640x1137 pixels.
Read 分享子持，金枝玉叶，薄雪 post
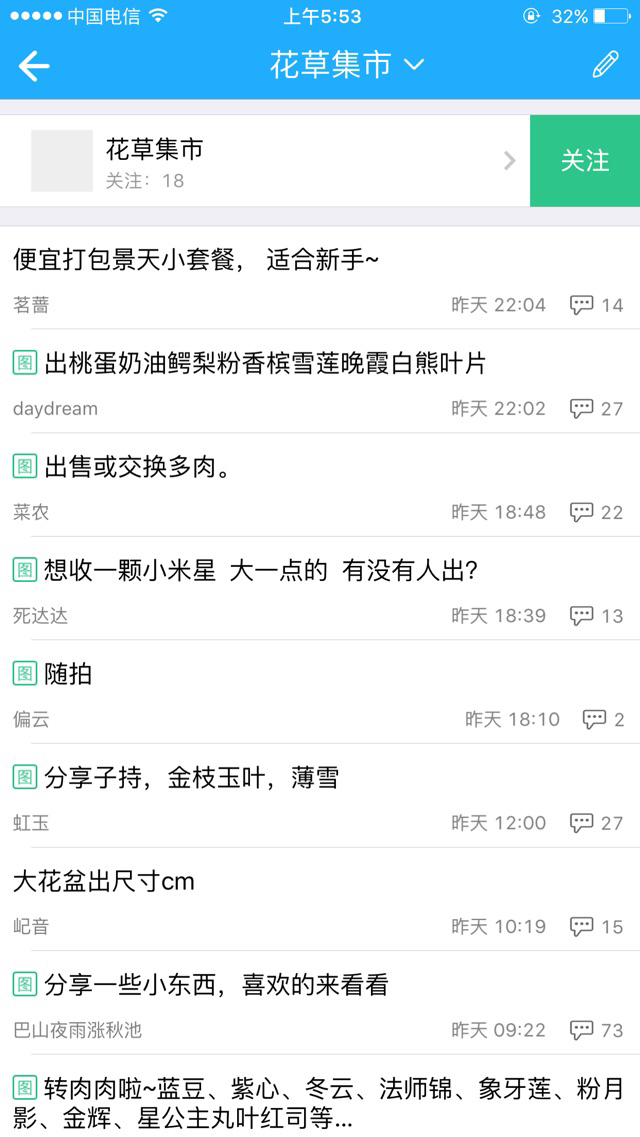point(320,796)
